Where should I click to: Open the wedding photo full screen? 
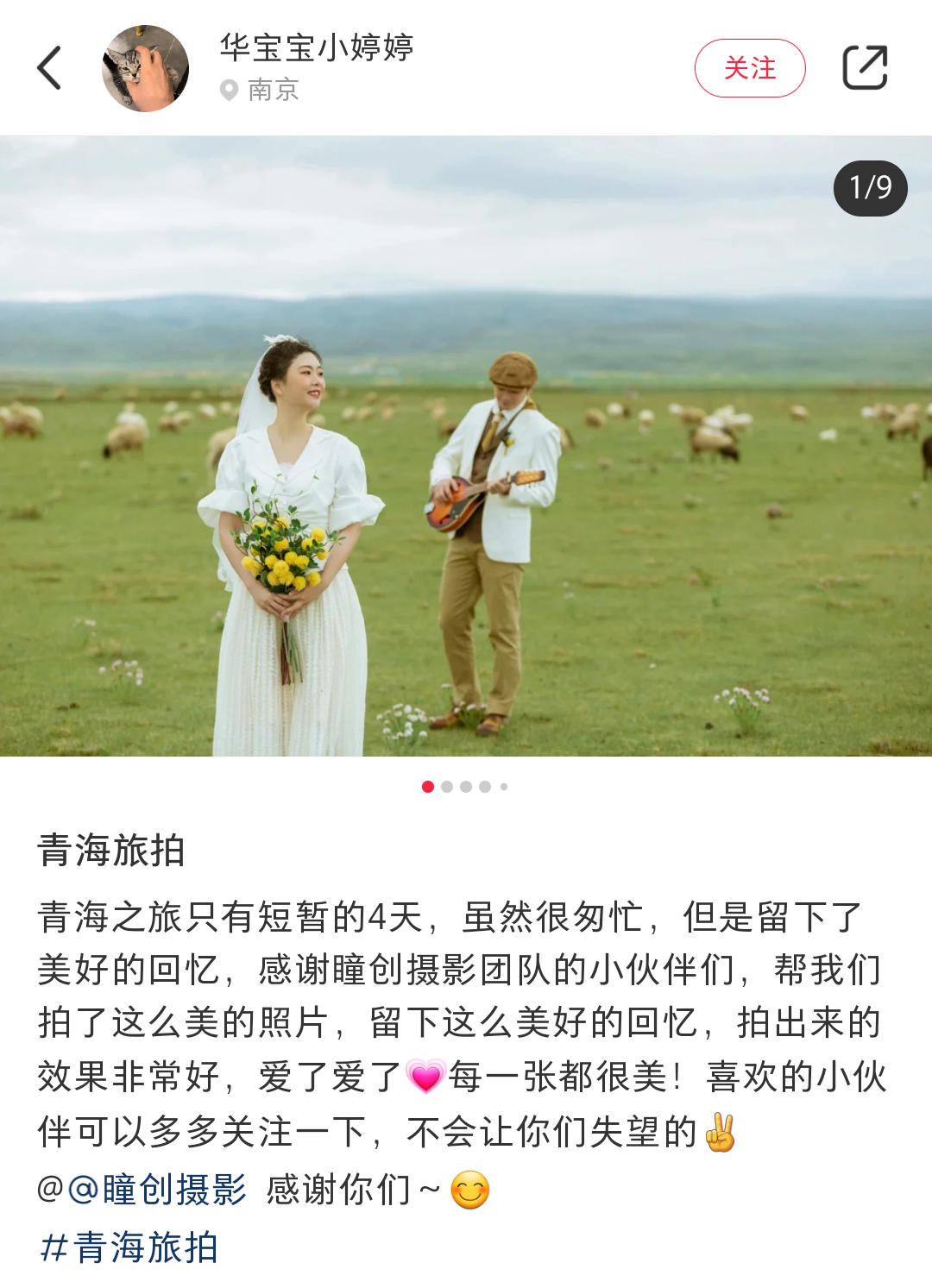[466, 446]
